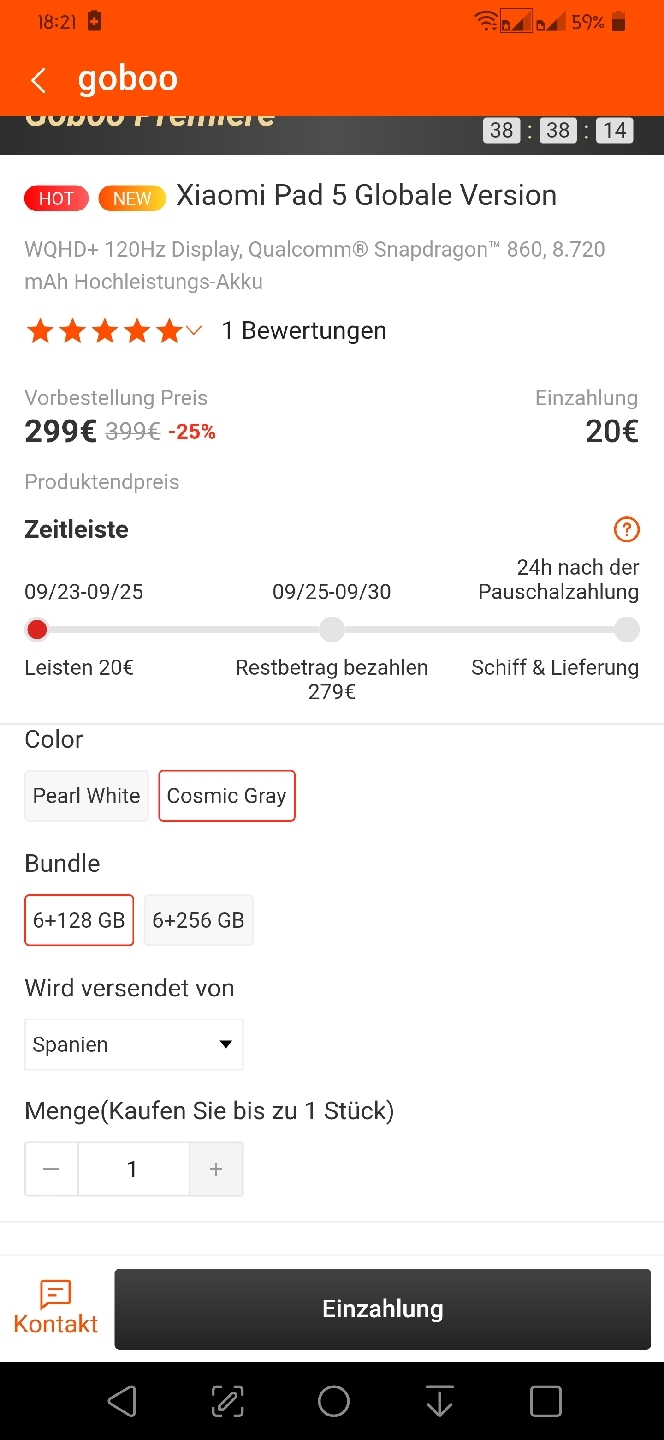Open the Zeitleiste help question mark
This screenshot has width=664, height=1440.
(x=626, y=529)
